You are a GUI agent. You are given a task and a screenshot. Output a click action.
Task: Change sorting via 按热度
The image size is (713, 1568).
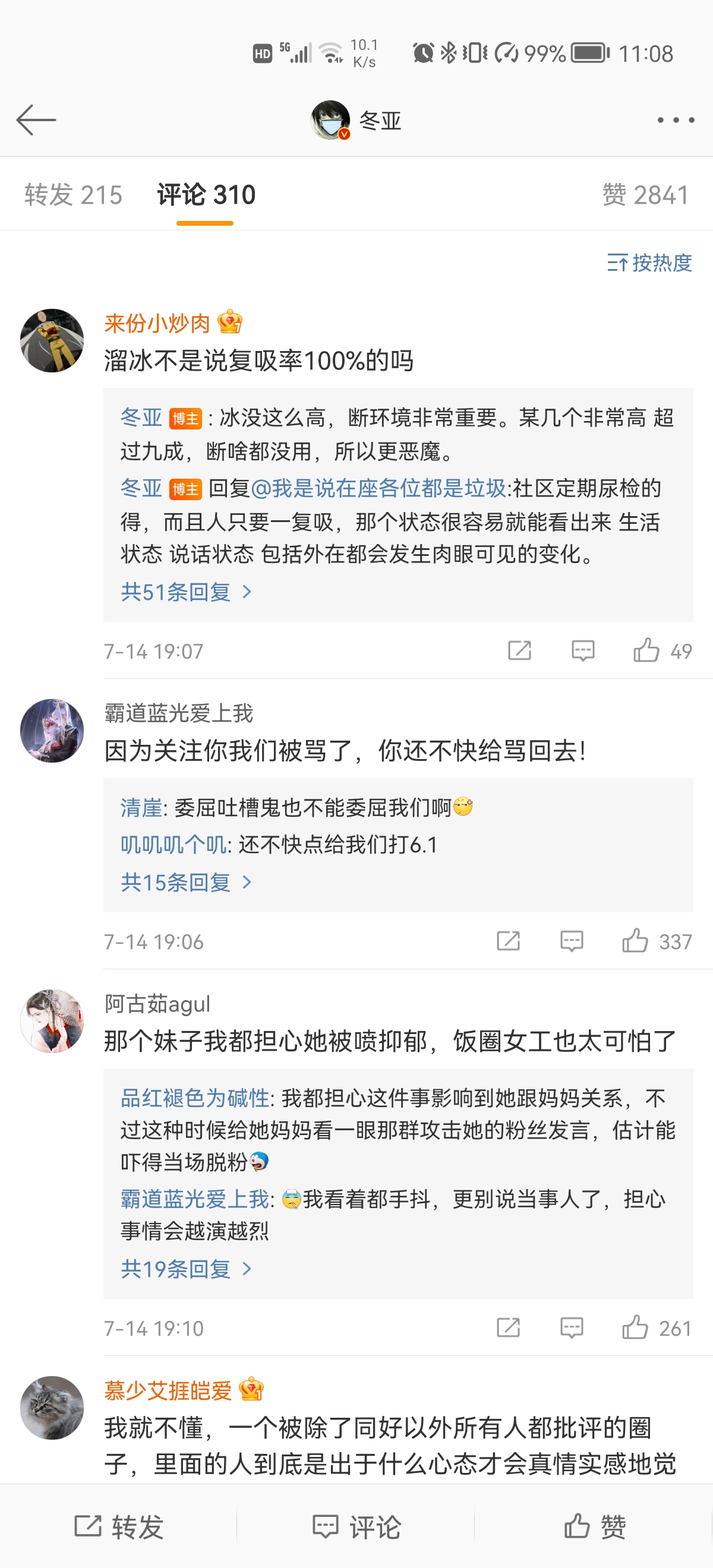(649, 263)
